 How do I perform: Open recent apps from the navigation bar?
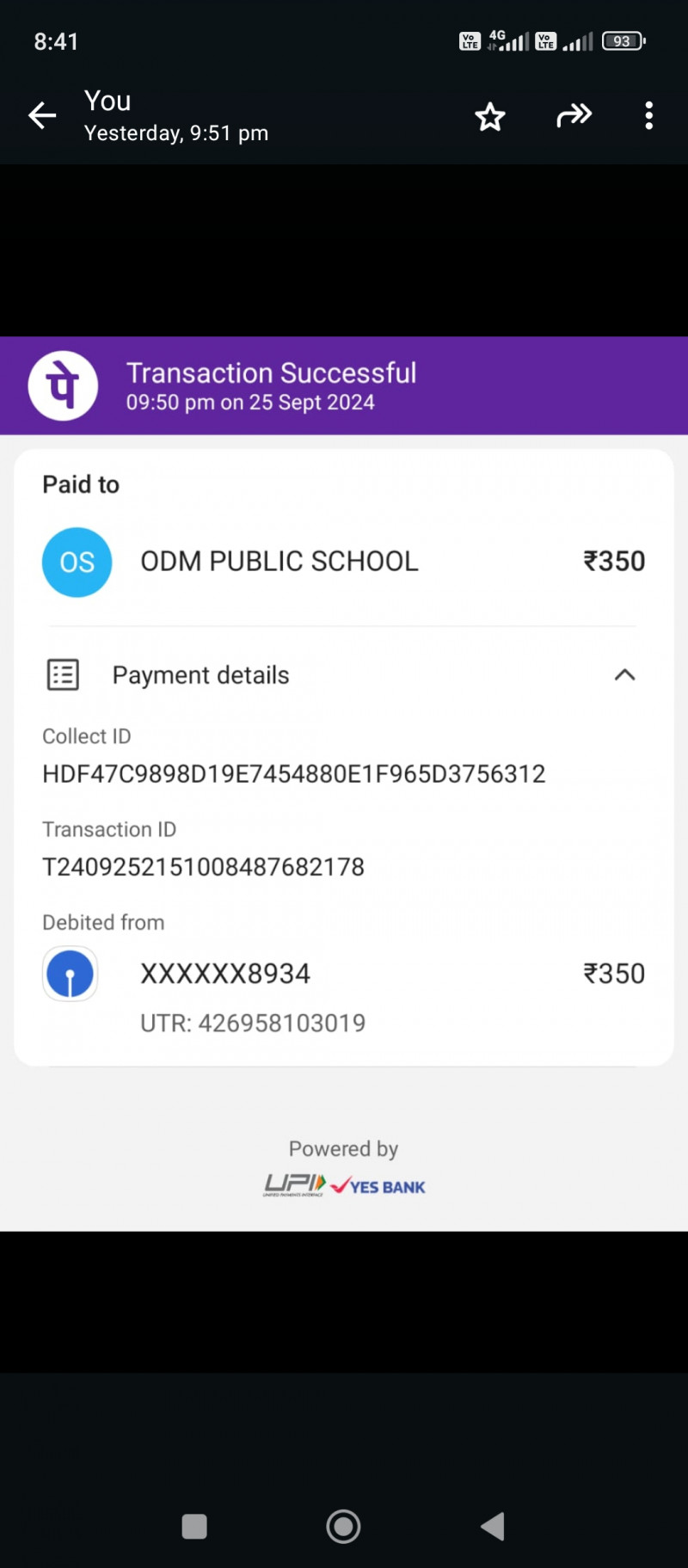click(x=194, y=1526)
